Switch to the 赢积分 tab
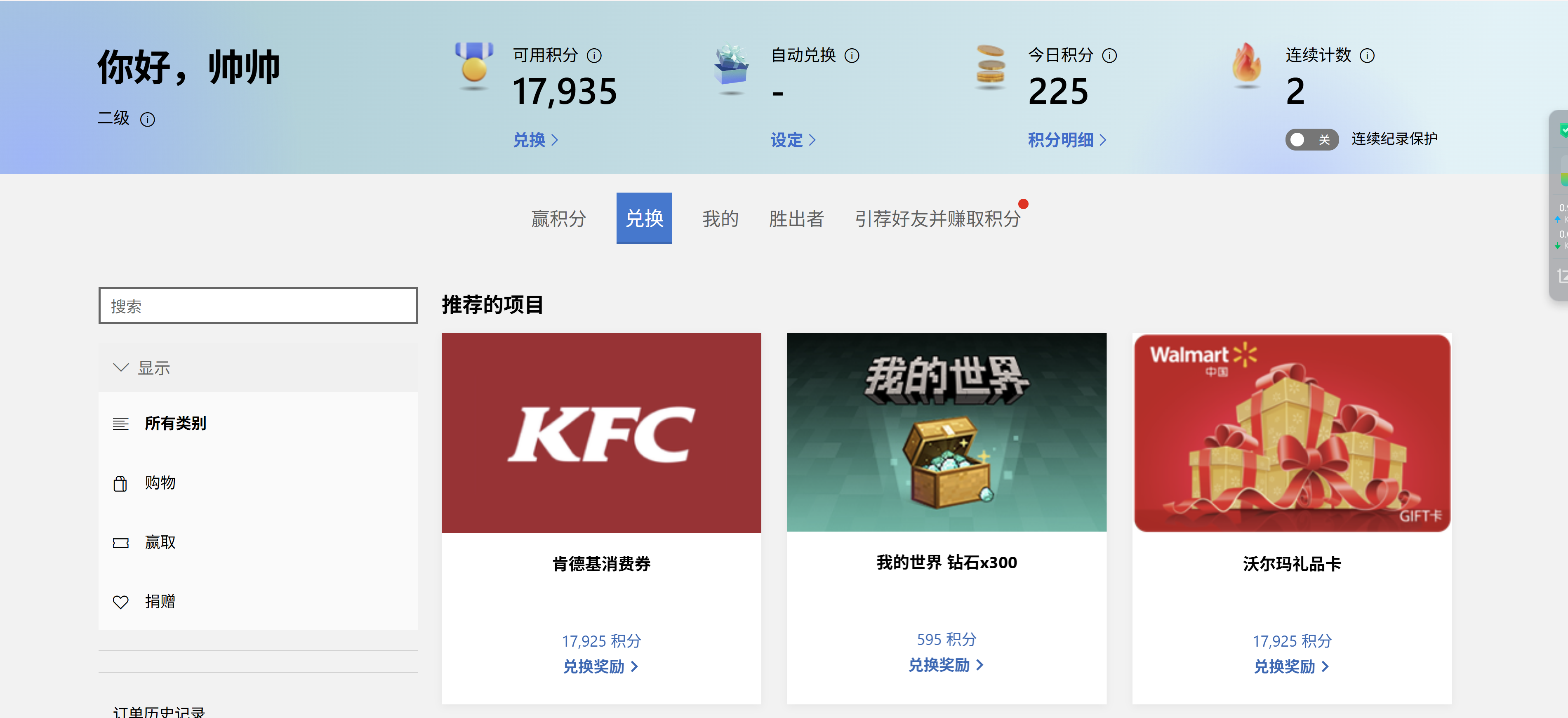The width and height of the screenshot is (1568, 718). tap(558, 219)
